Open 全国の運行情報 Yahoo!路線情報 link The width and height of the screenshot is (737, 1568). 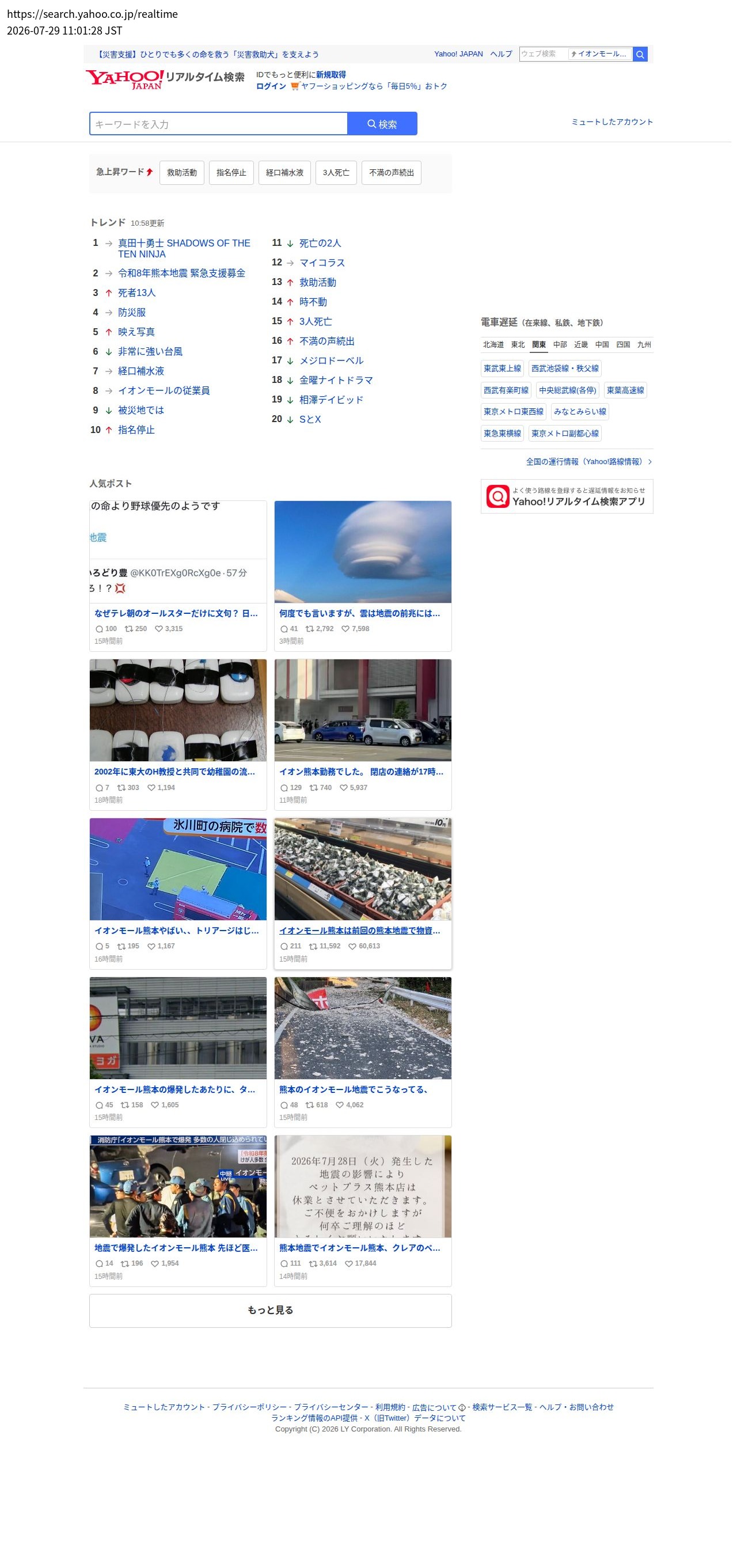[x=588, y=462]
